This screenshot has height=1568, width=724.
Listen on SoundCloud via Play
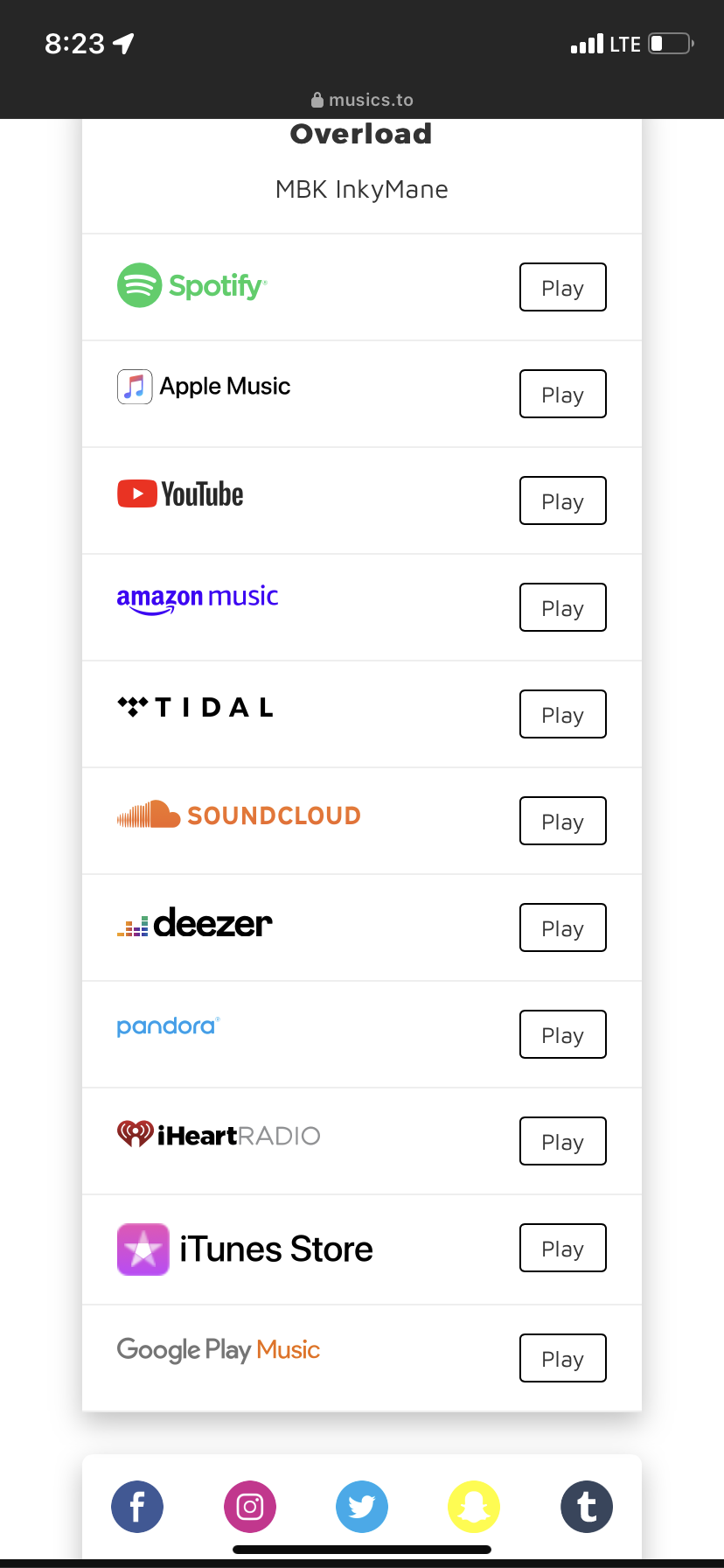coord(562,821)
